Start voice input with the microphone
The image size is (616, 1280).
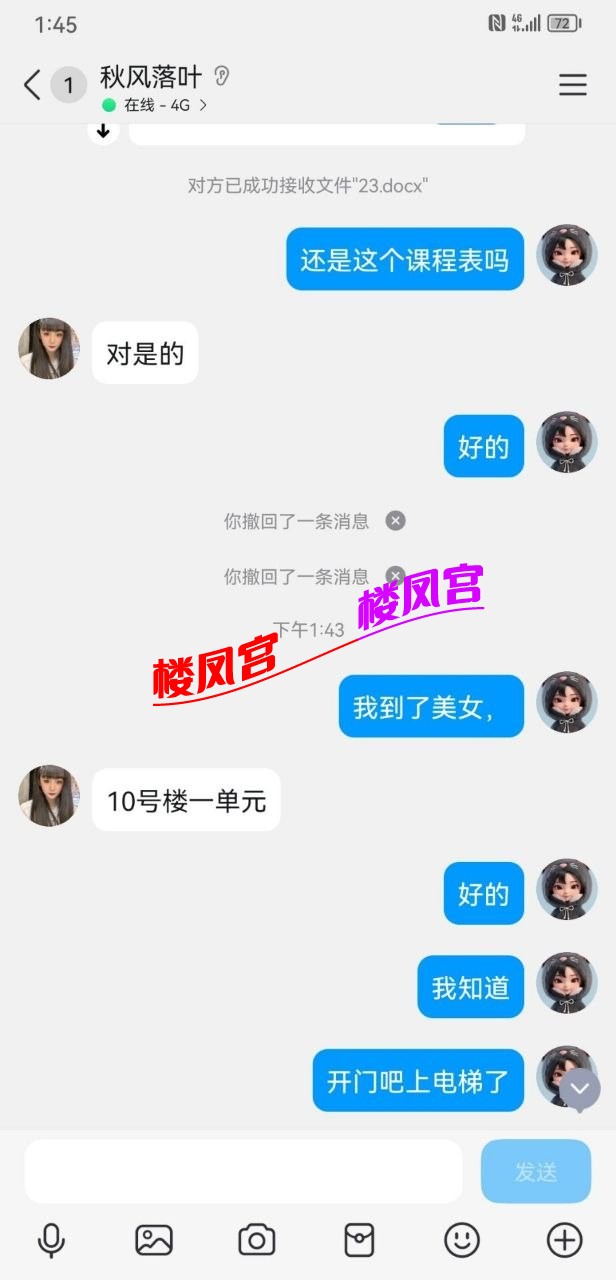click(51, 1240)
